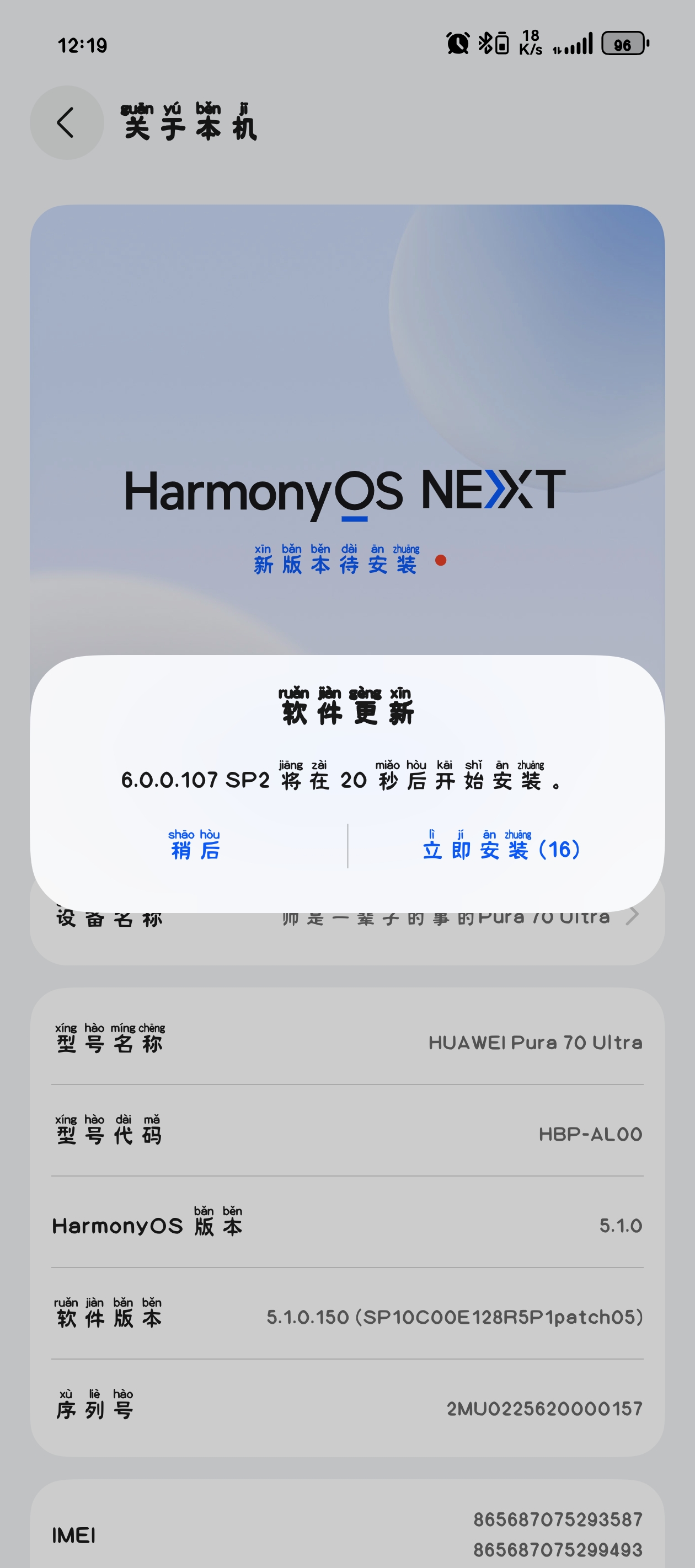Tap the 序列号 serial number row
Viewport: 695px width, 1568px height.
tap(347, 1409)
